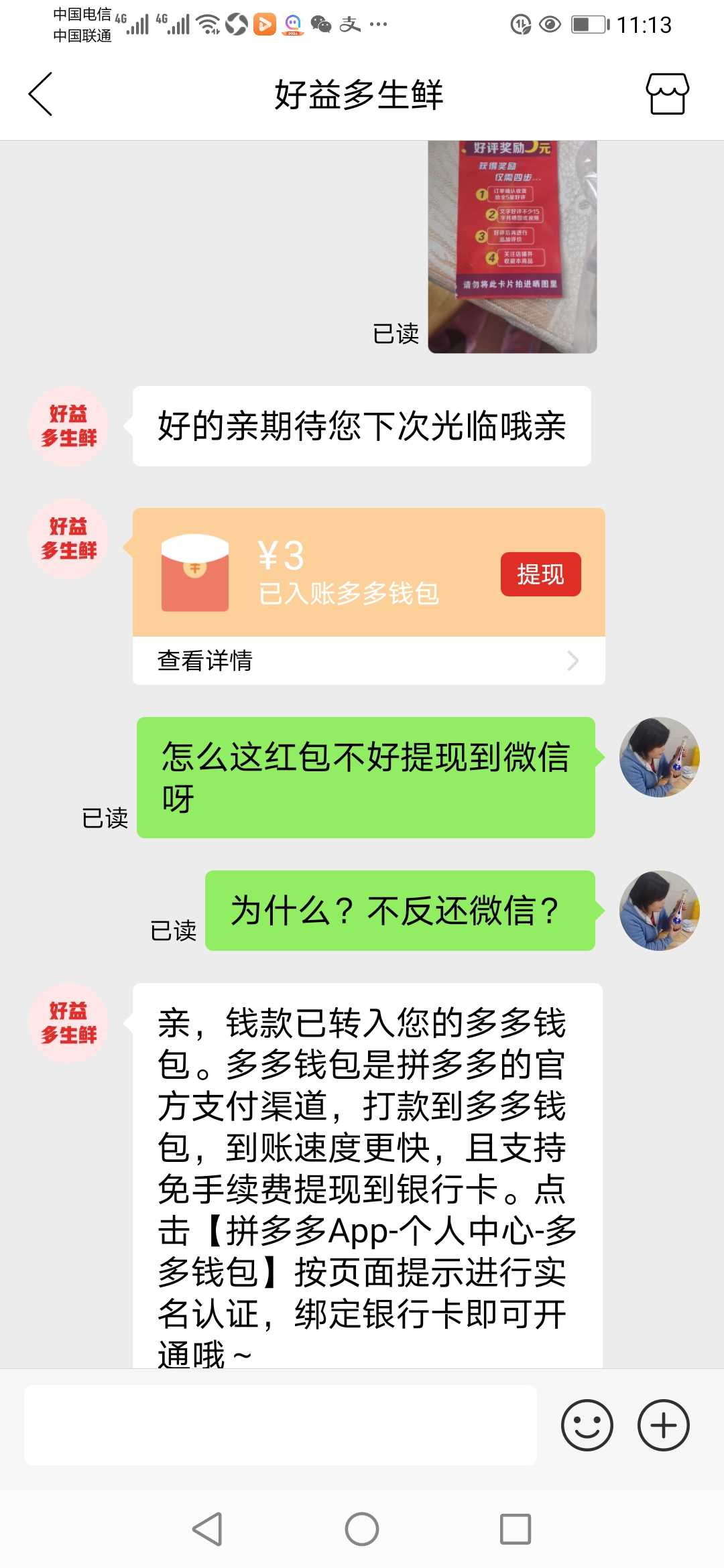Open the plus attachment menu
Viewport: 724px width, 1568px height.
(x=663, y=1425)
